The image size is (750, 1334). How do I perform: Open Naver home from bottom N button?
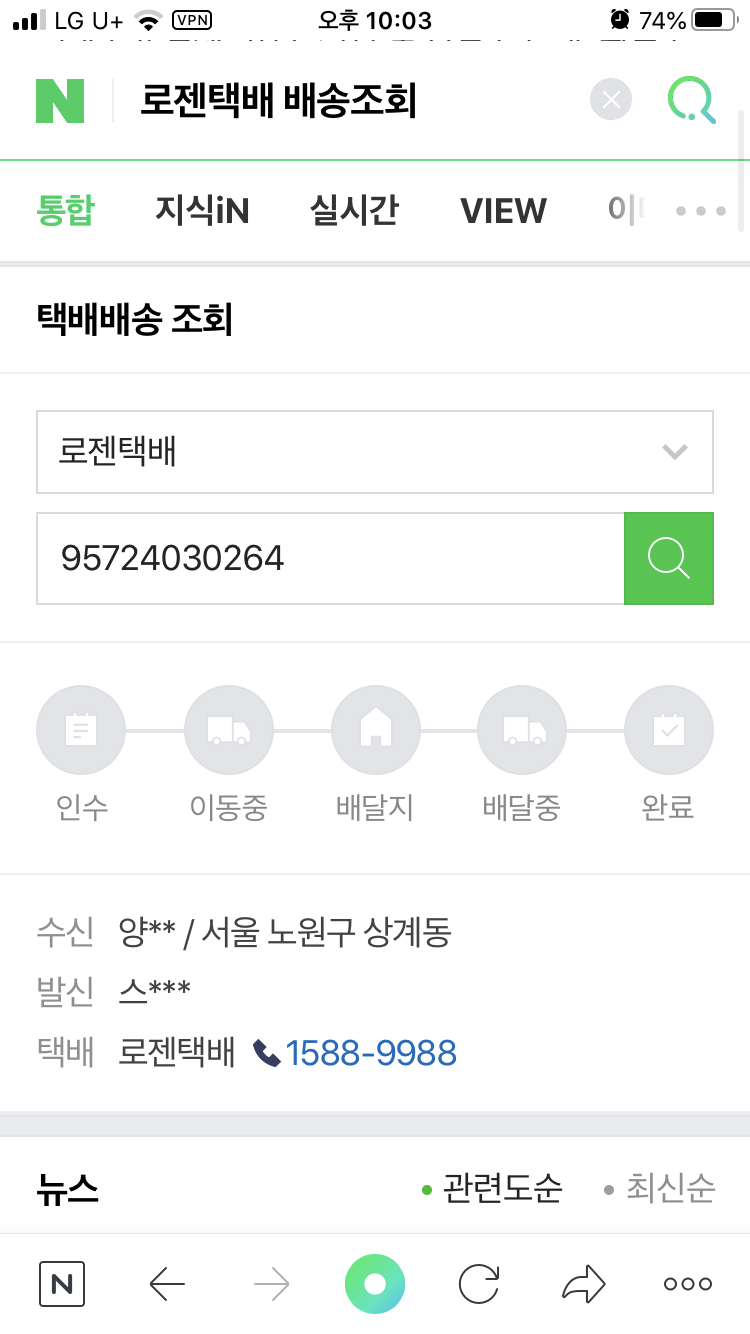[62, 1284]
